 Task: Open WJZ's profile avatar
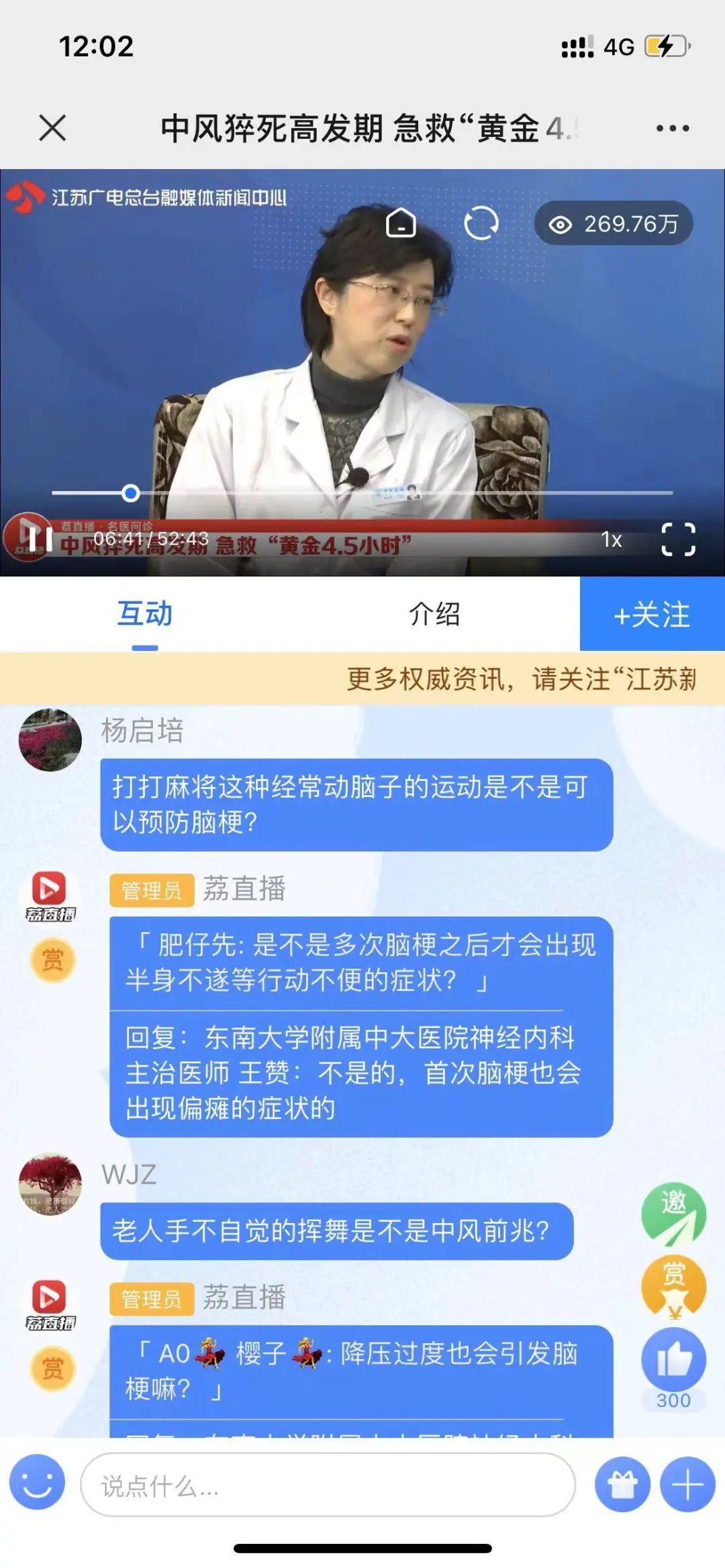point(50,1184)
